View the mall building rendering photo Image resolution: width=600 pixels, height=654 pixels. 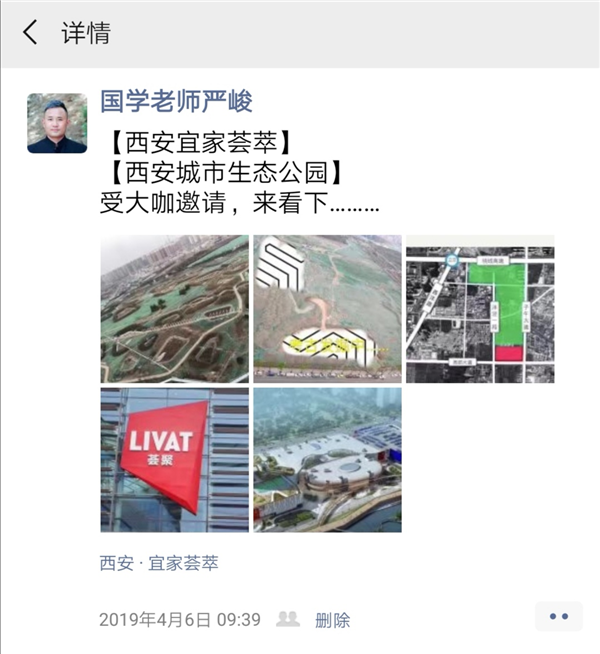[327, 460]
